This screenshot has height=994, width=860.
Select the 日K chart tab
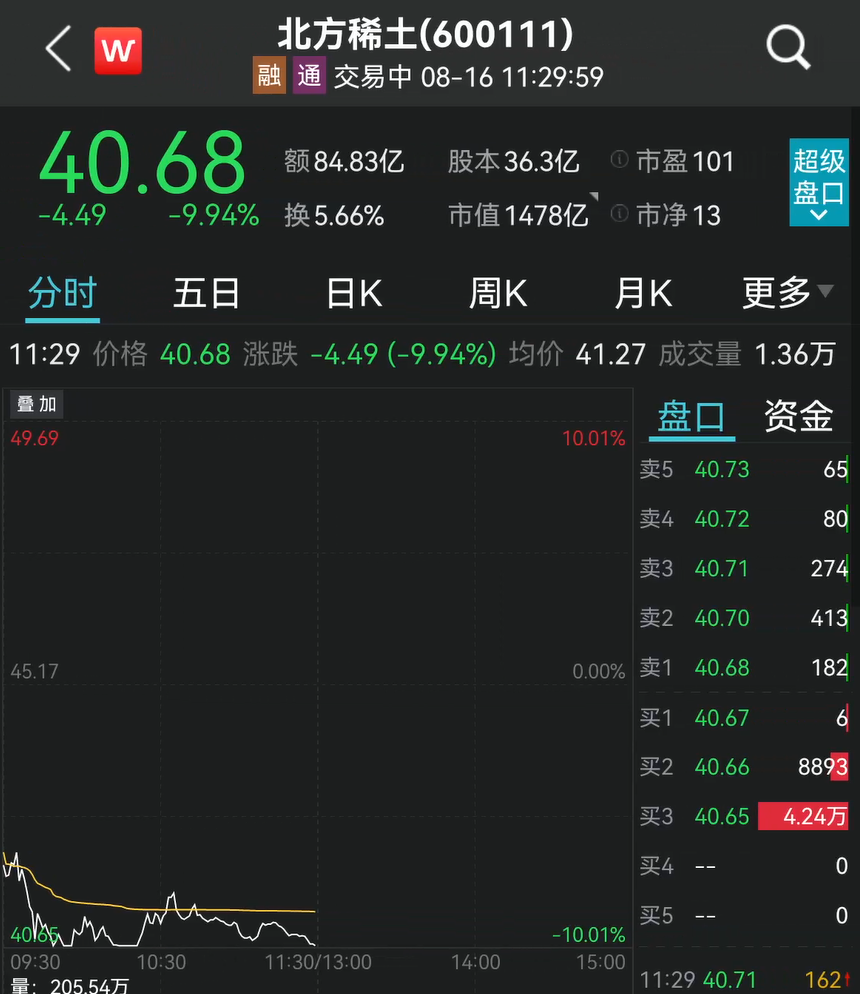point(354,294)
